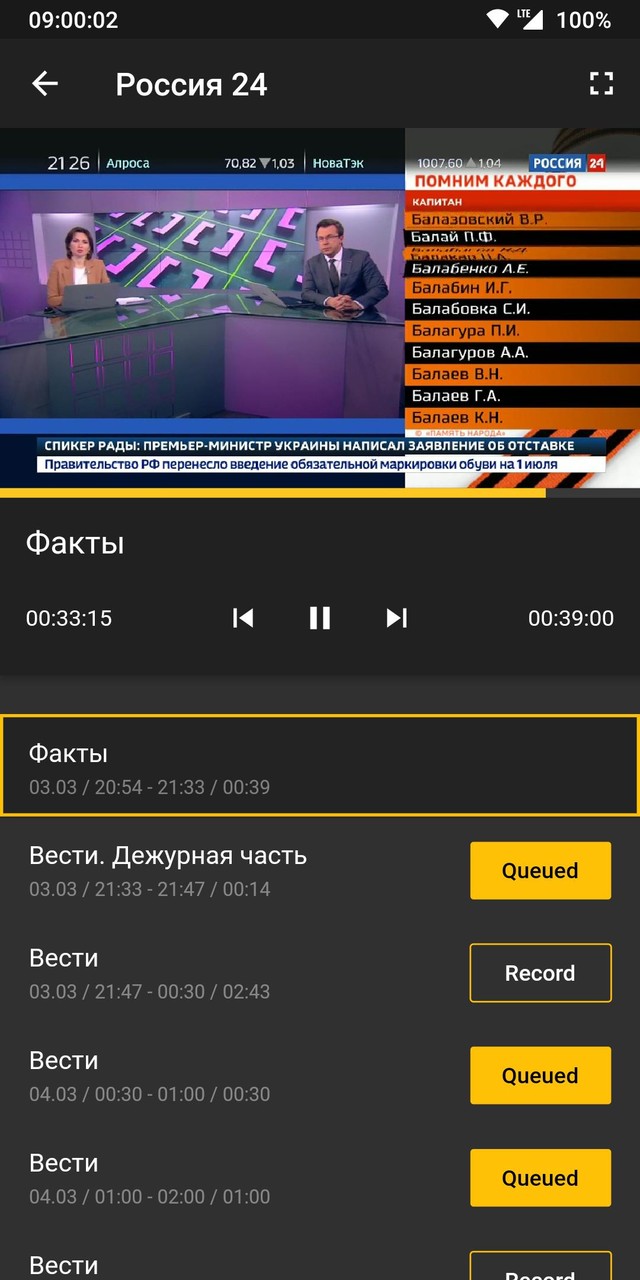640x1280 pixels.
Task: Skip to the previous program
Action: coord(243,618)
